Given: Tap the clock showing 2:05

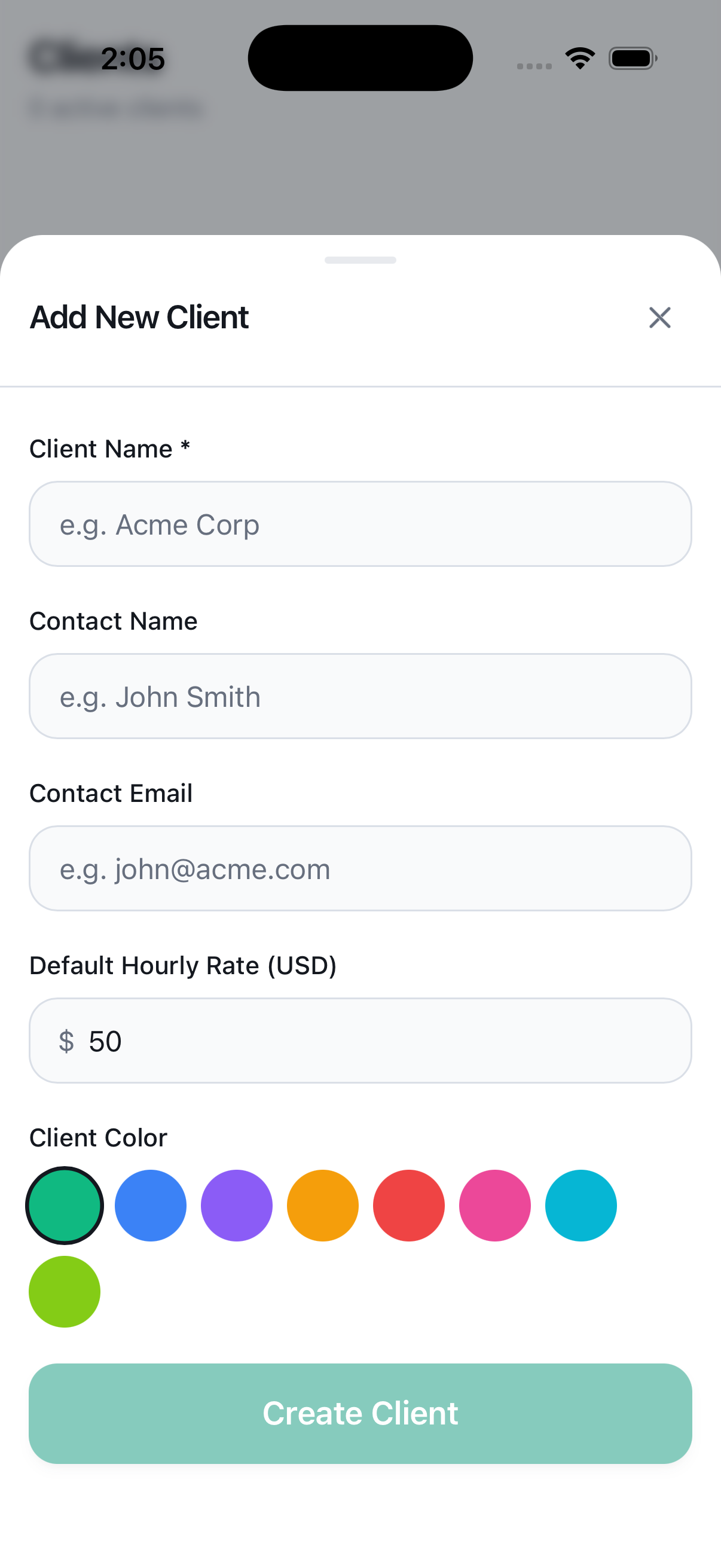Looking at the screenshot, I should coord(133,58).
